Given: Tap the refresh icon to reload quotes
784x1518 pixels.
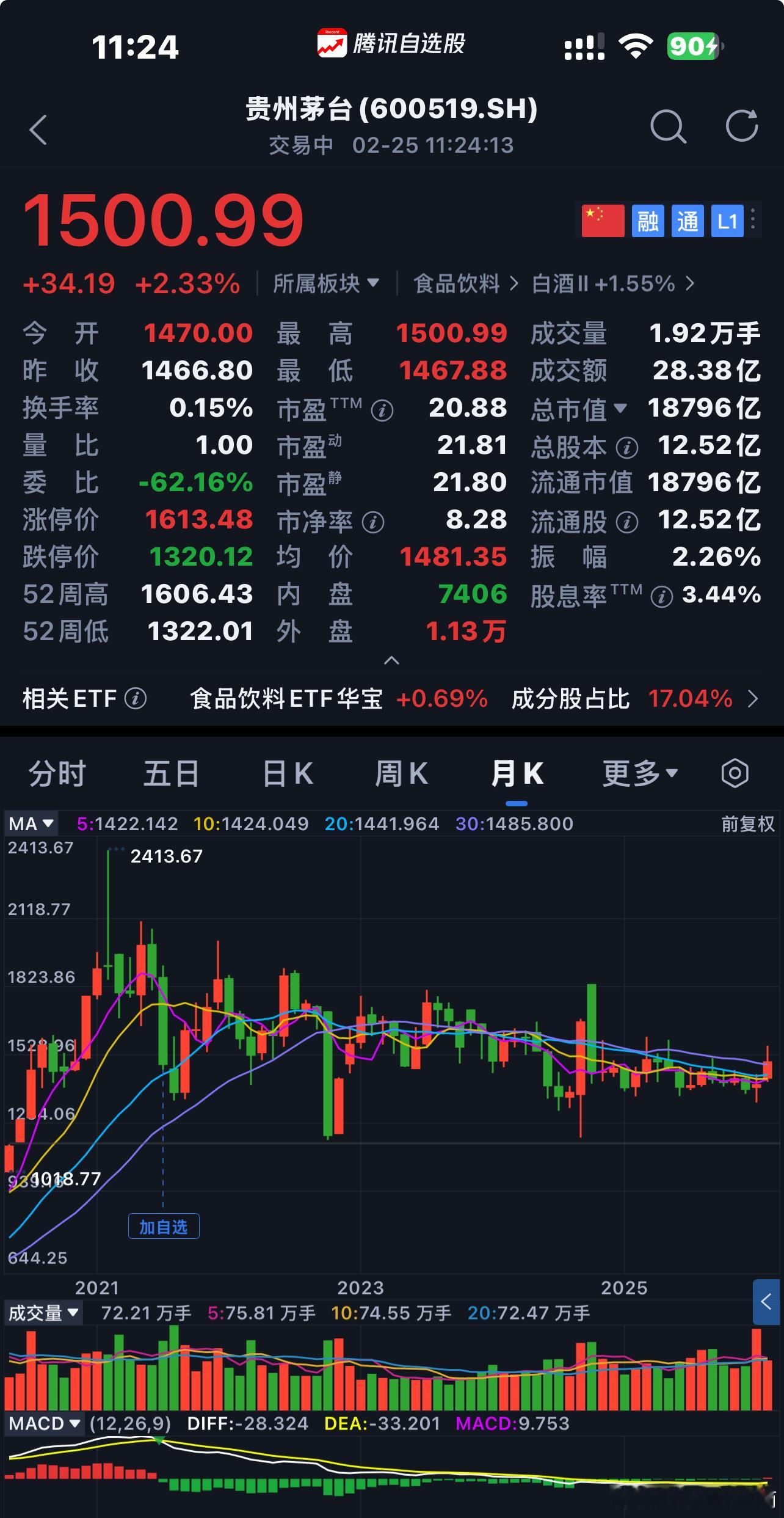Looking at the screenshot, I should click(x=742, y=126).
